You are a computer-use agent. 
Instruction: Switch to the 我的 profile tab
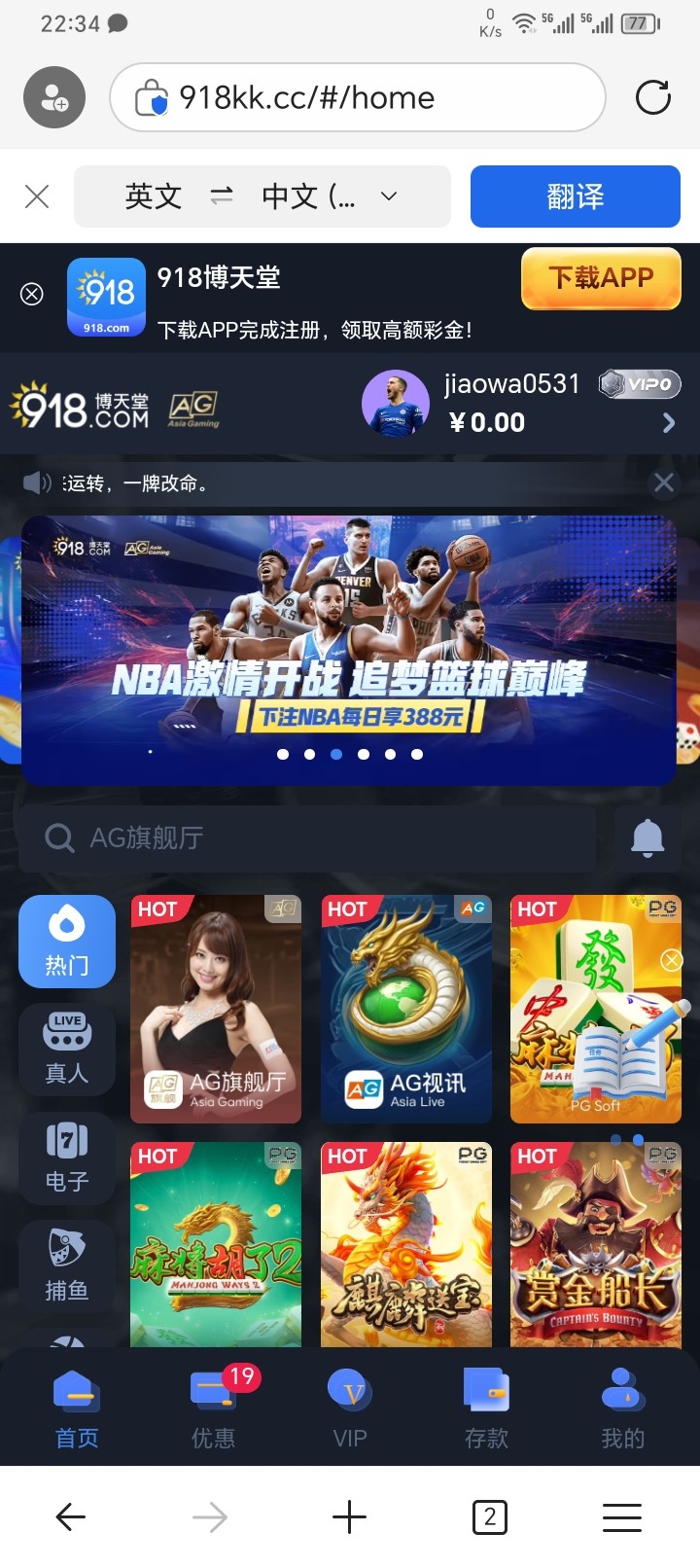click(x=622, y=1408)
